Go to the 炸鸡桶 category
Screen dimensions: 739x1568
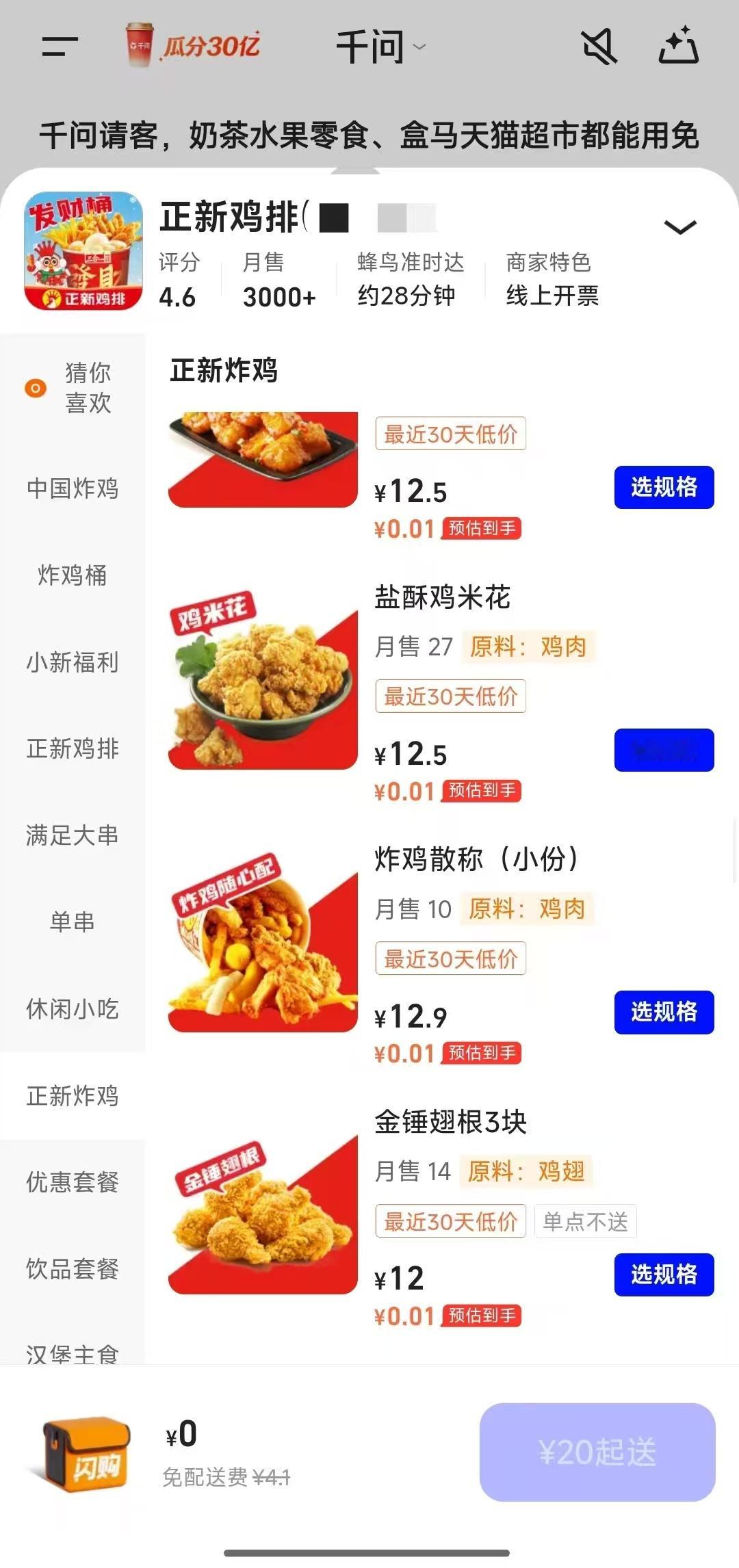tap(73, 575)
